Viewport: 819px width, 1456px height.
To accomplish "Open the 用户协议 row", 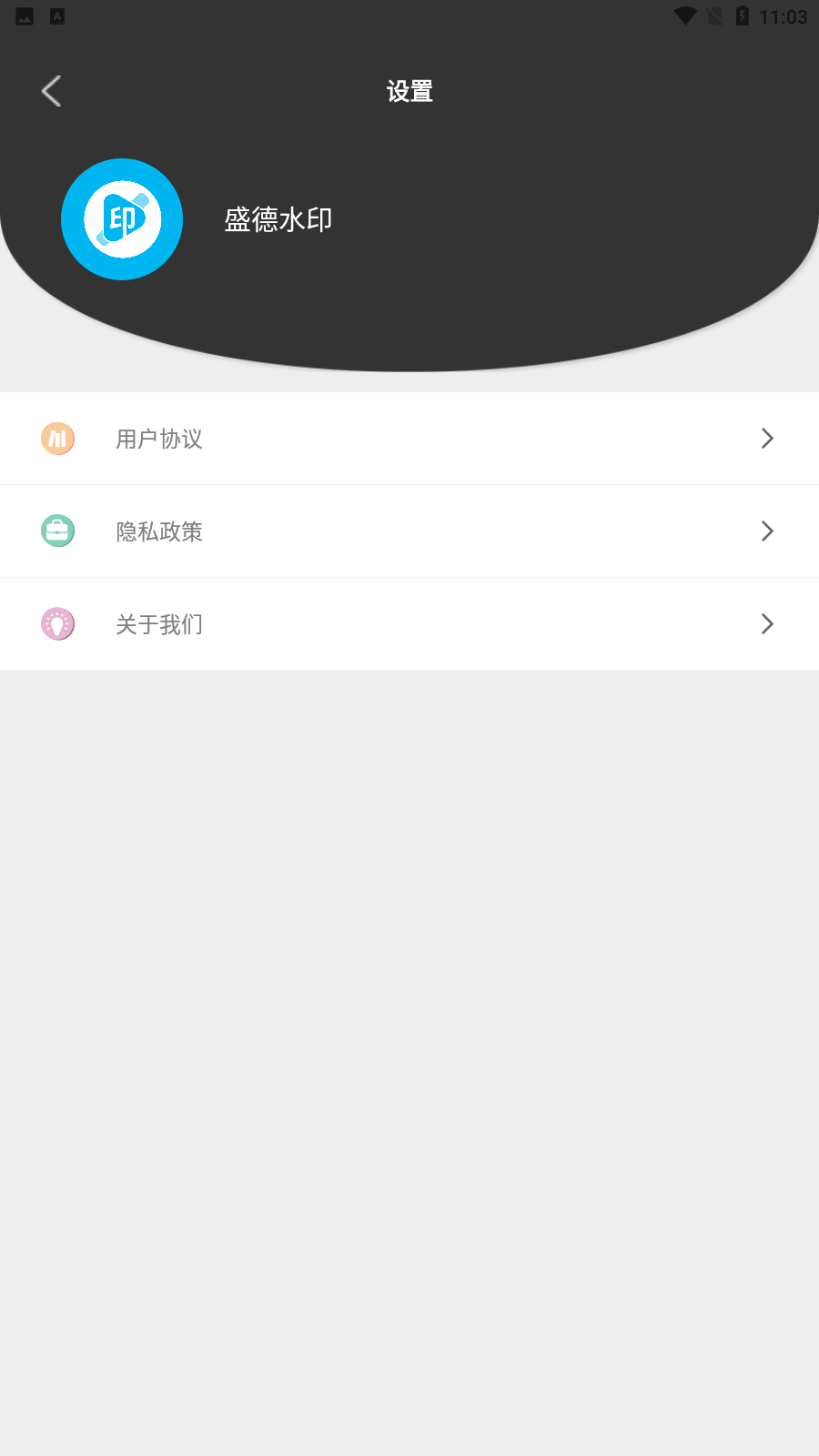I will click(409, 439).
